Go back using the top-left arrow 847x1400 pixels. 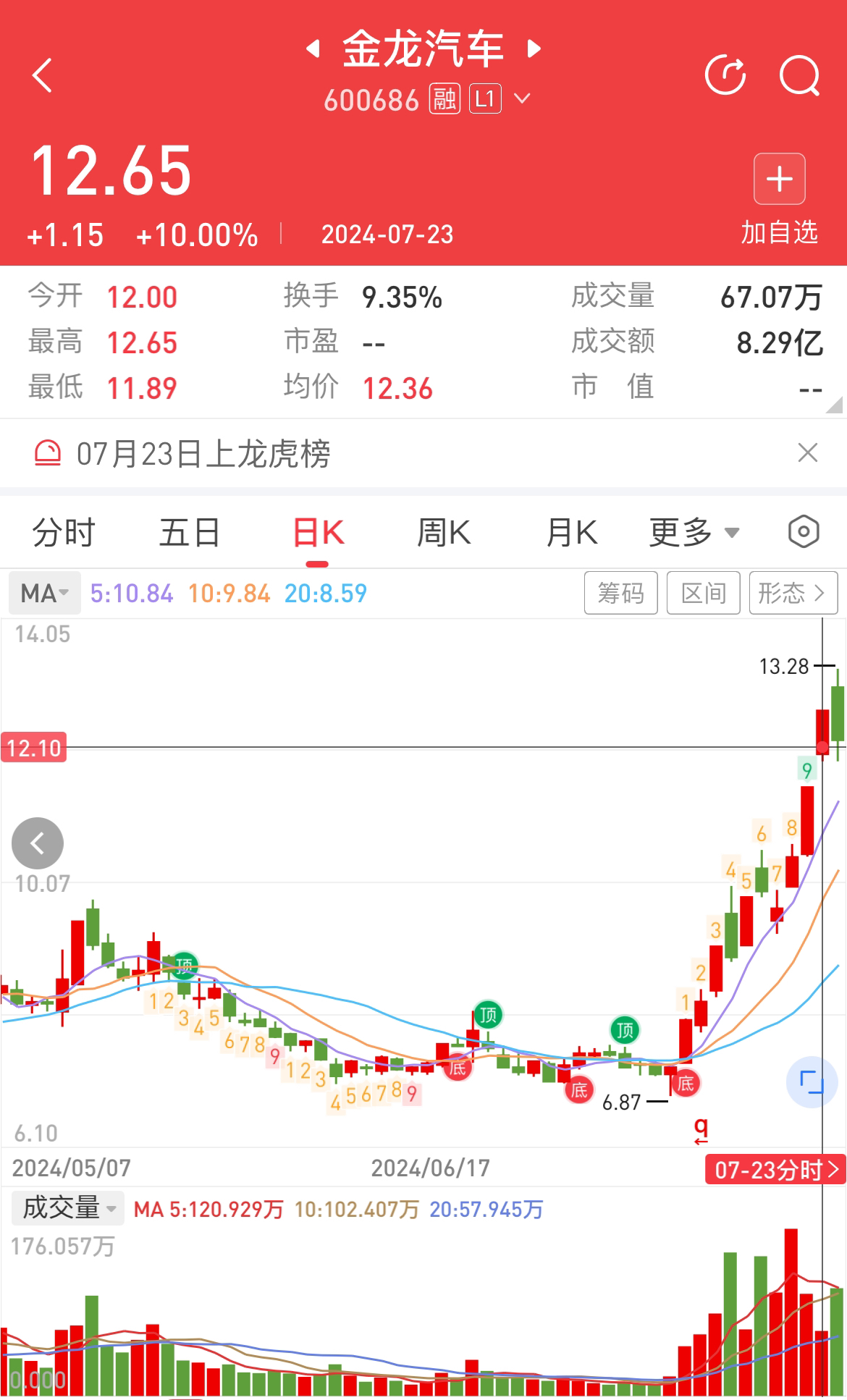[43, 75]
